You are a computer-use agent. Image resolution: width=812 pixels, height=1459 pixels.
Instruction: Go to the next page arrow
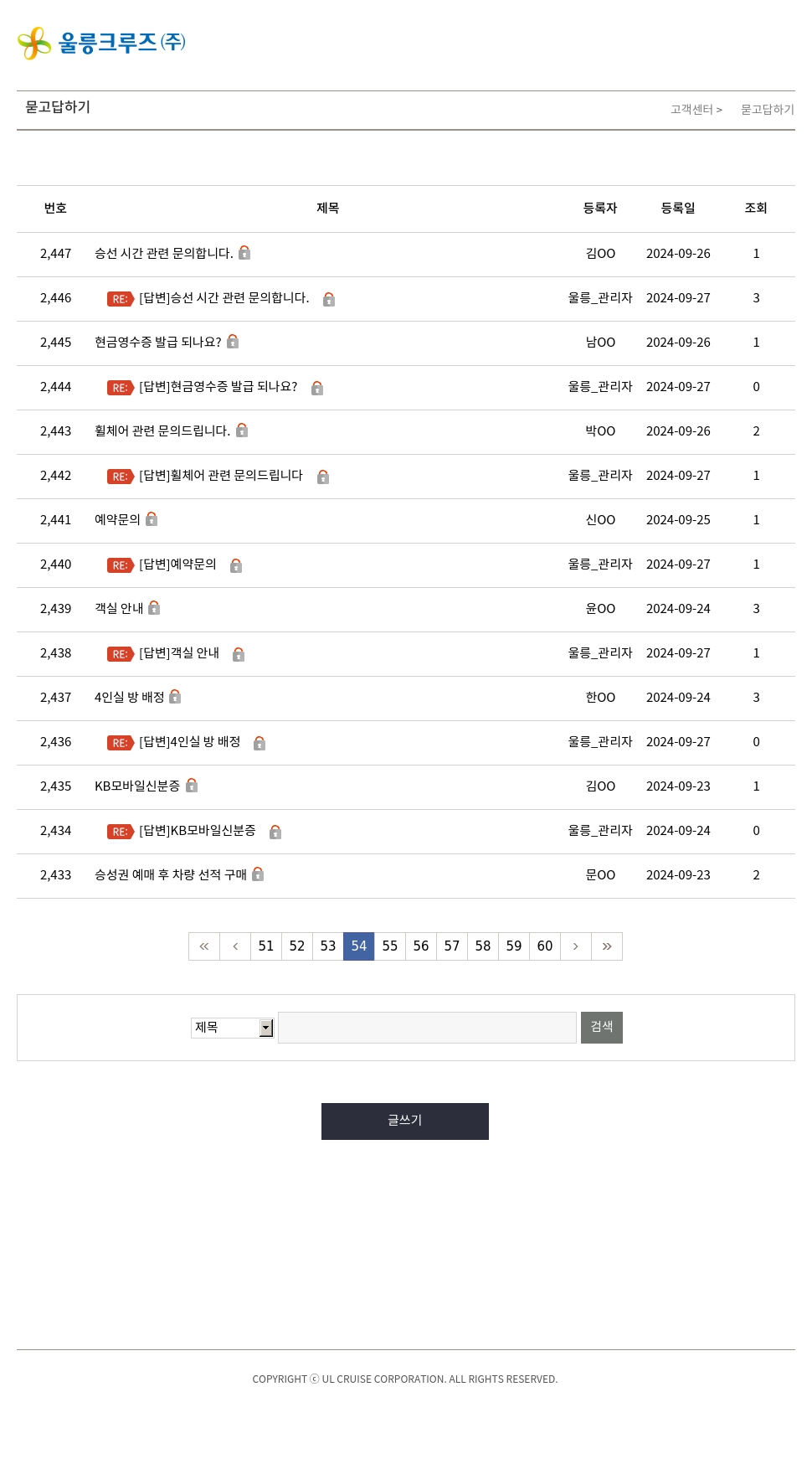click(576, 946)
